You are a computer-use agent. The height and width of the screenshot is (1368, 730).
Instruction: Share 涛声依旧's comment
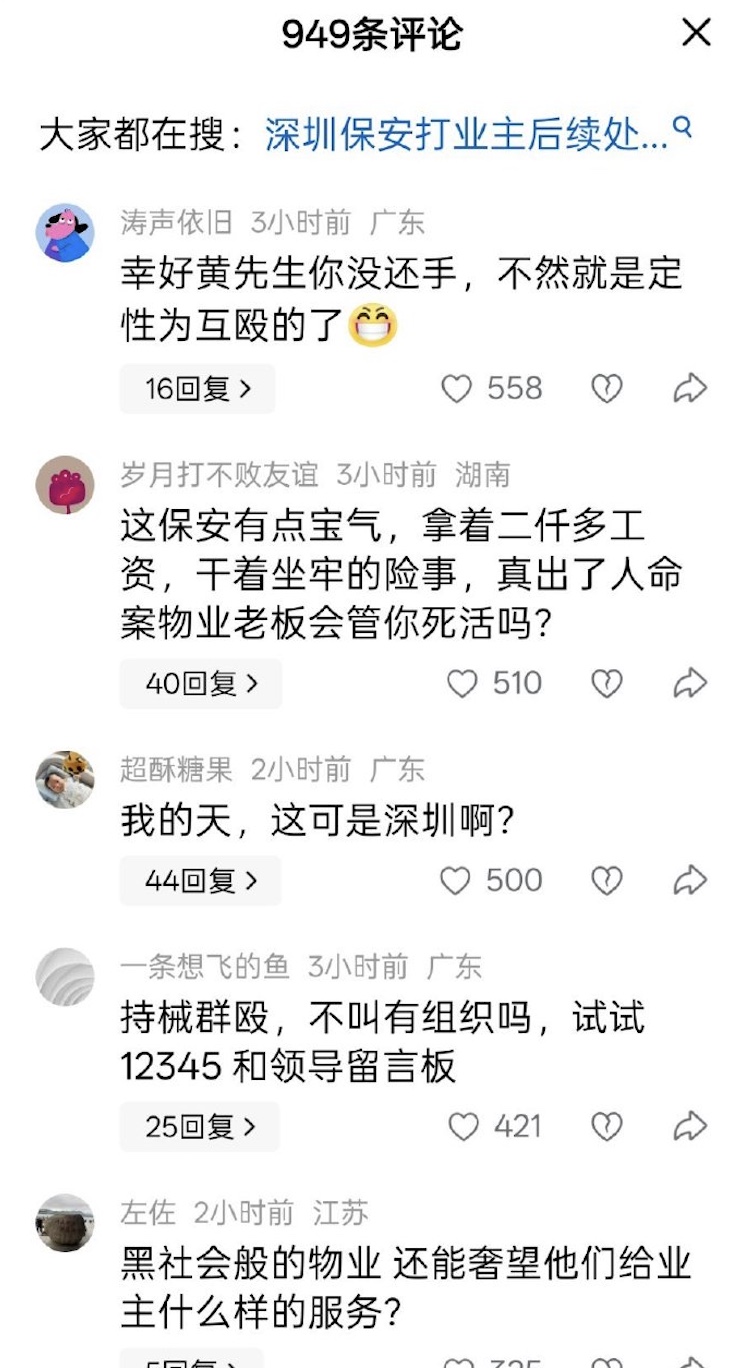pyautogui.click(x=690, y=389)
